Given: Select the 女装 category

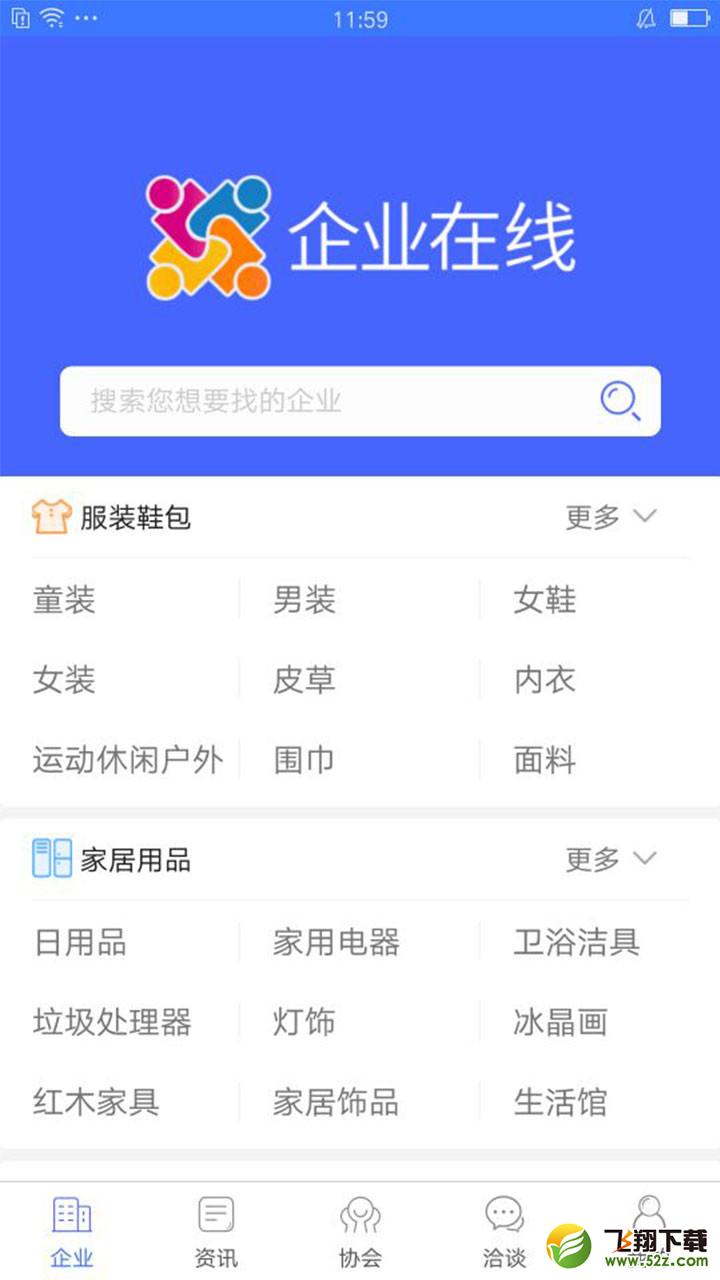Looking at the screenshot, I should (64, 680).
